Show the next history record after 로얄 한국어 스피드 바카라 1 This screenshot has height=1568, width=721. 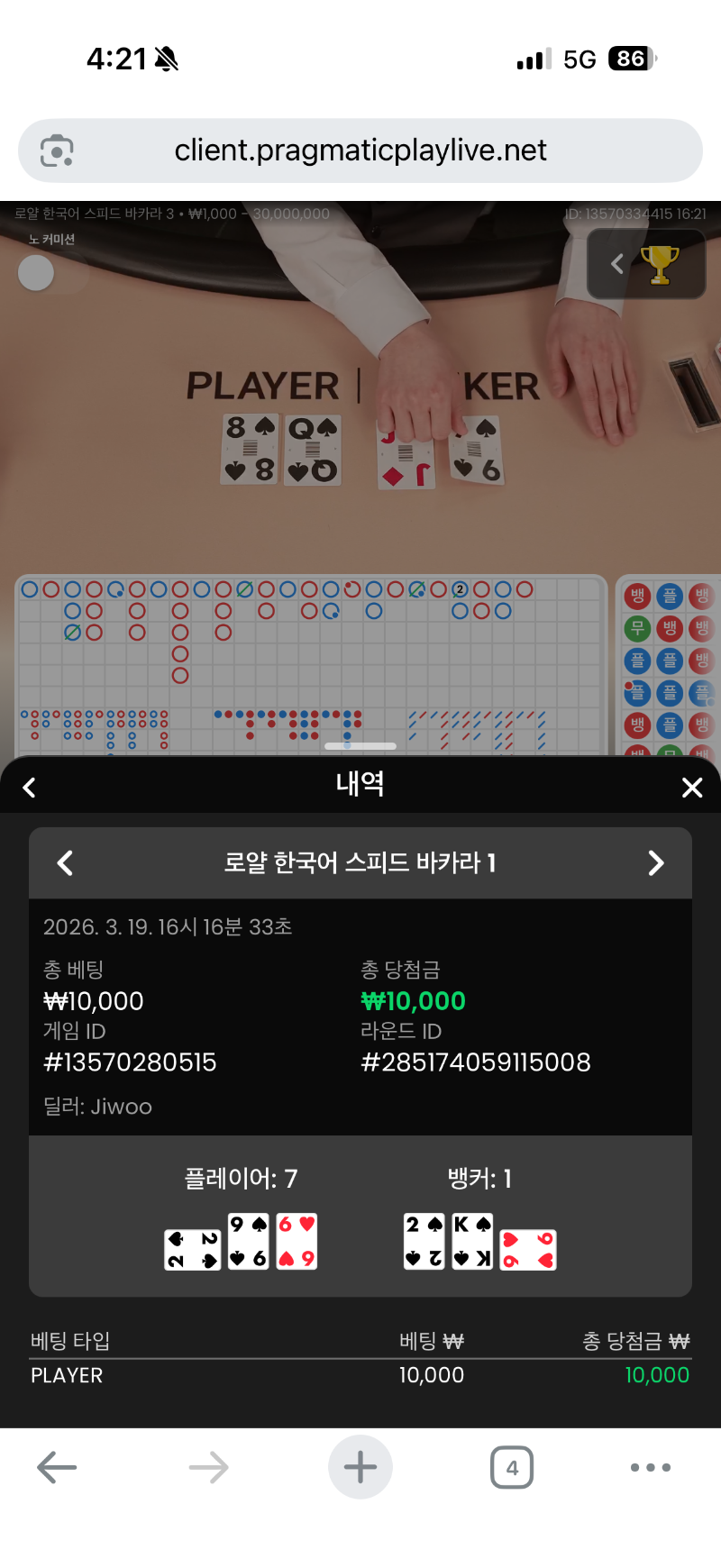pyautogui.click(x=656, y=863)
